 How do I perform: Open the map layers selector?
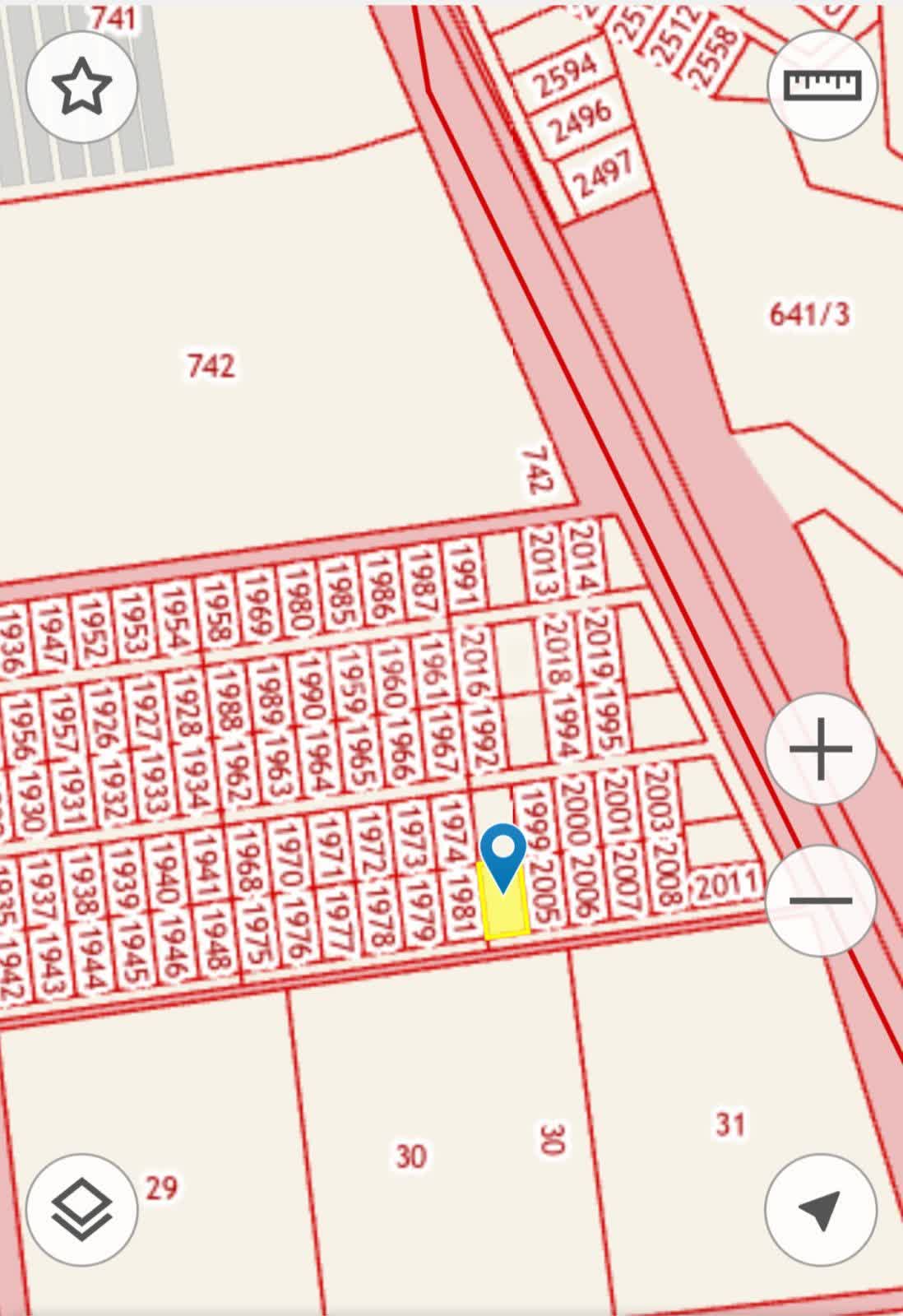coord(81,1209)
